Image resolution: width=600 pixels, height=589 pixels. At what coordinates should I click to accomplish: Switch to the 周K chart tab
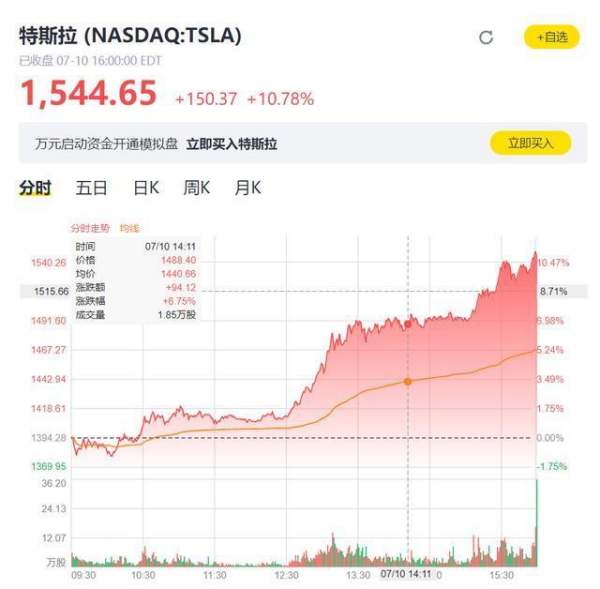tap(196, 188)
